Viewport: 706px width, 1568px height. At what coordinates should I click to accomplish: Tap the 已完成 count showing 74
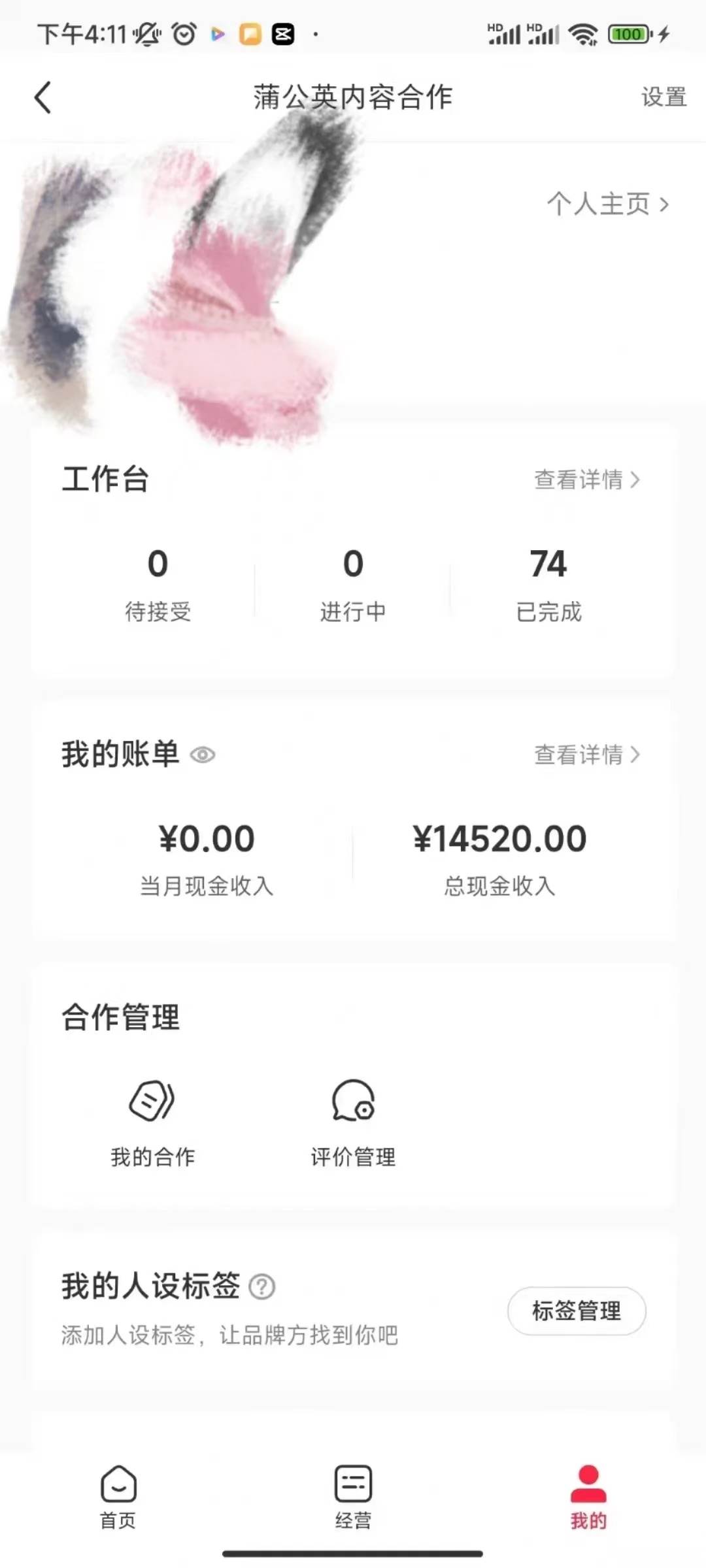click(549, 583)
